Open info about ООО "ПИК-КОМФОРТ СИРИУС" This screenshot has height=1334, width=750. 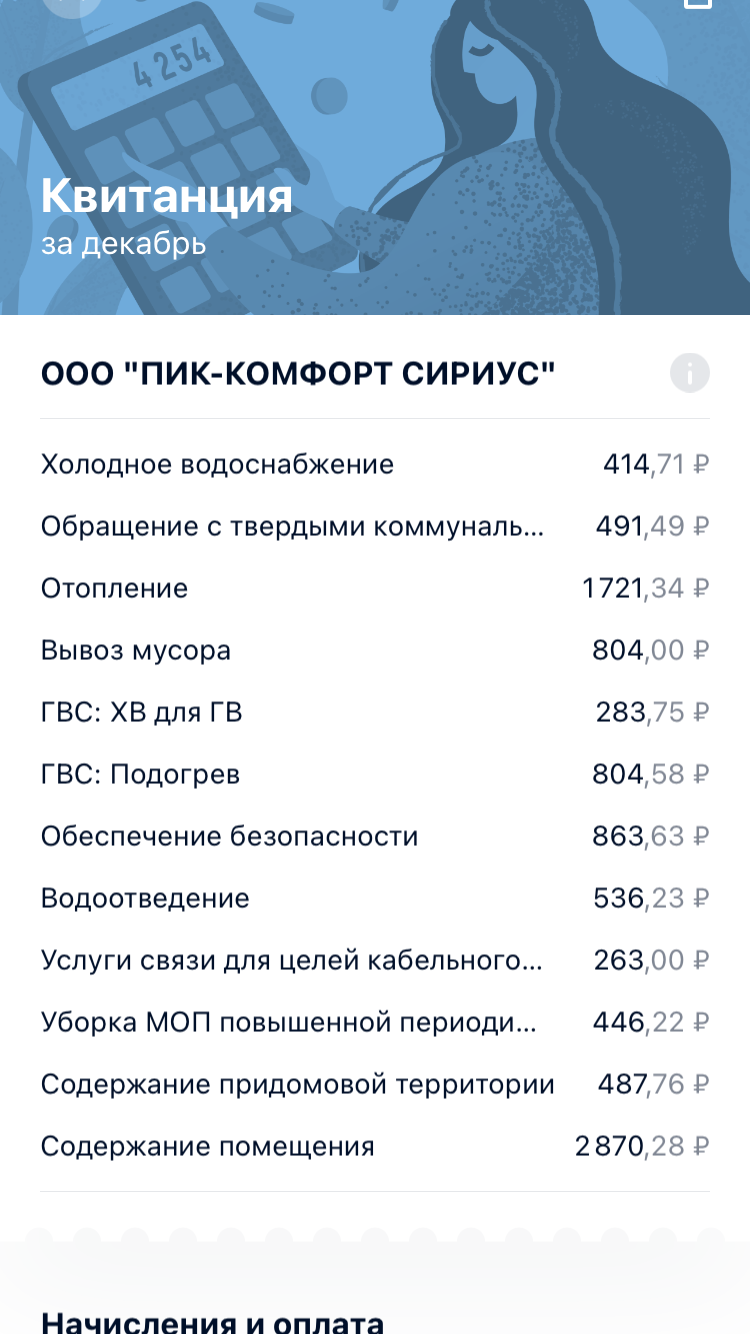(x=689, y=373)
